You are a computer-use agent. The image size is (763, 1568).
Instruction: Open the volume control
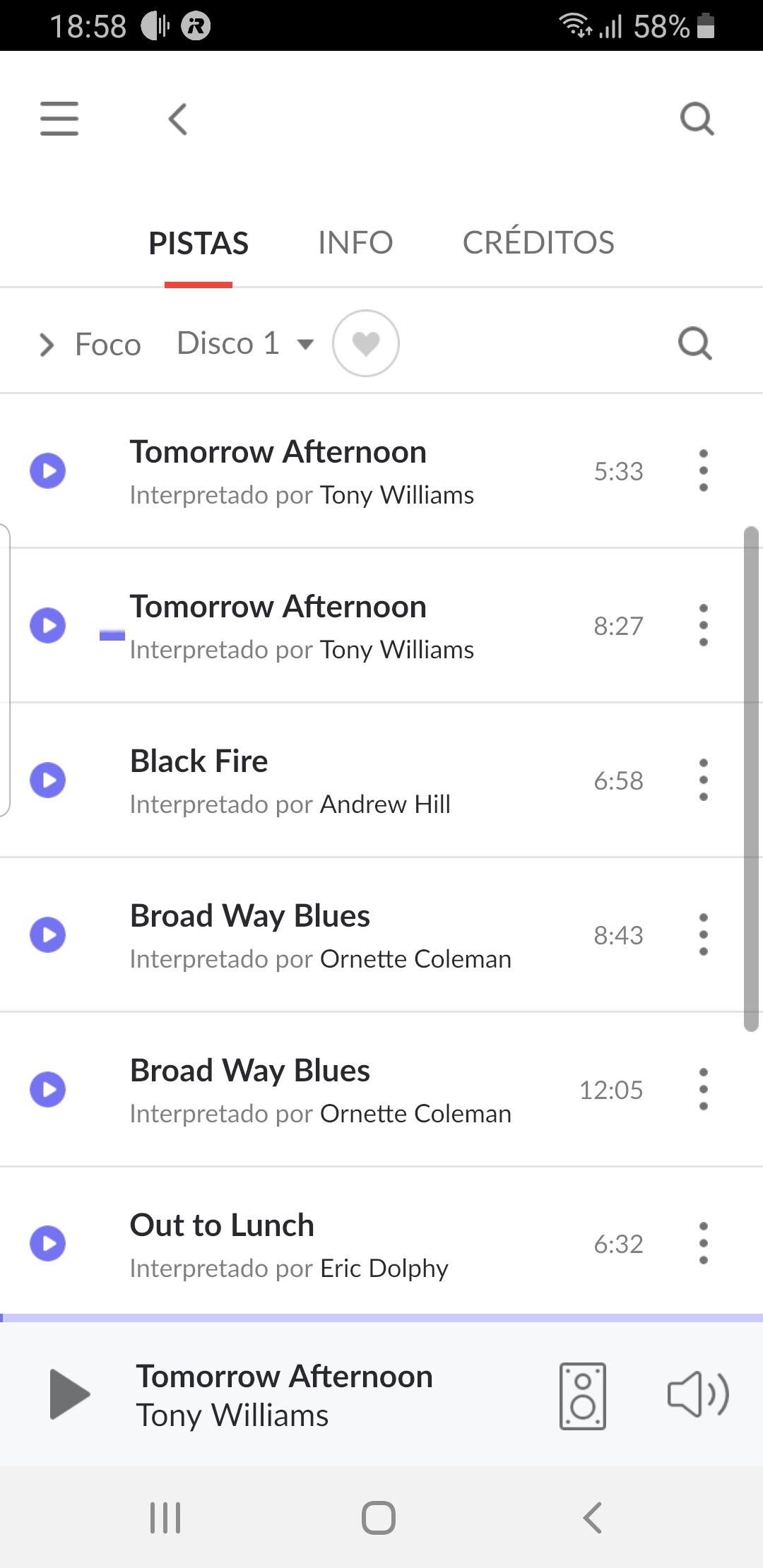[x=698, y=1395]
